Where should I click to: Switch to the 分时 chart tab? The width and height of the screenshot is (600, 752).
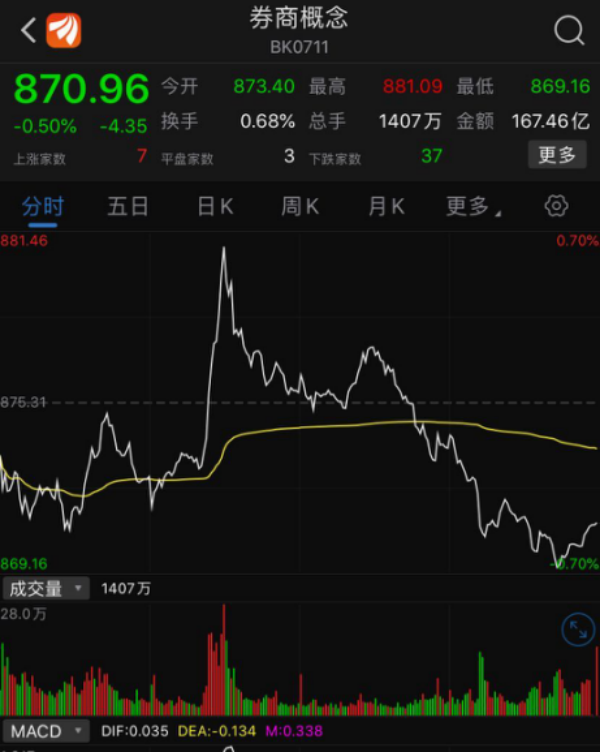pos(42,207)
